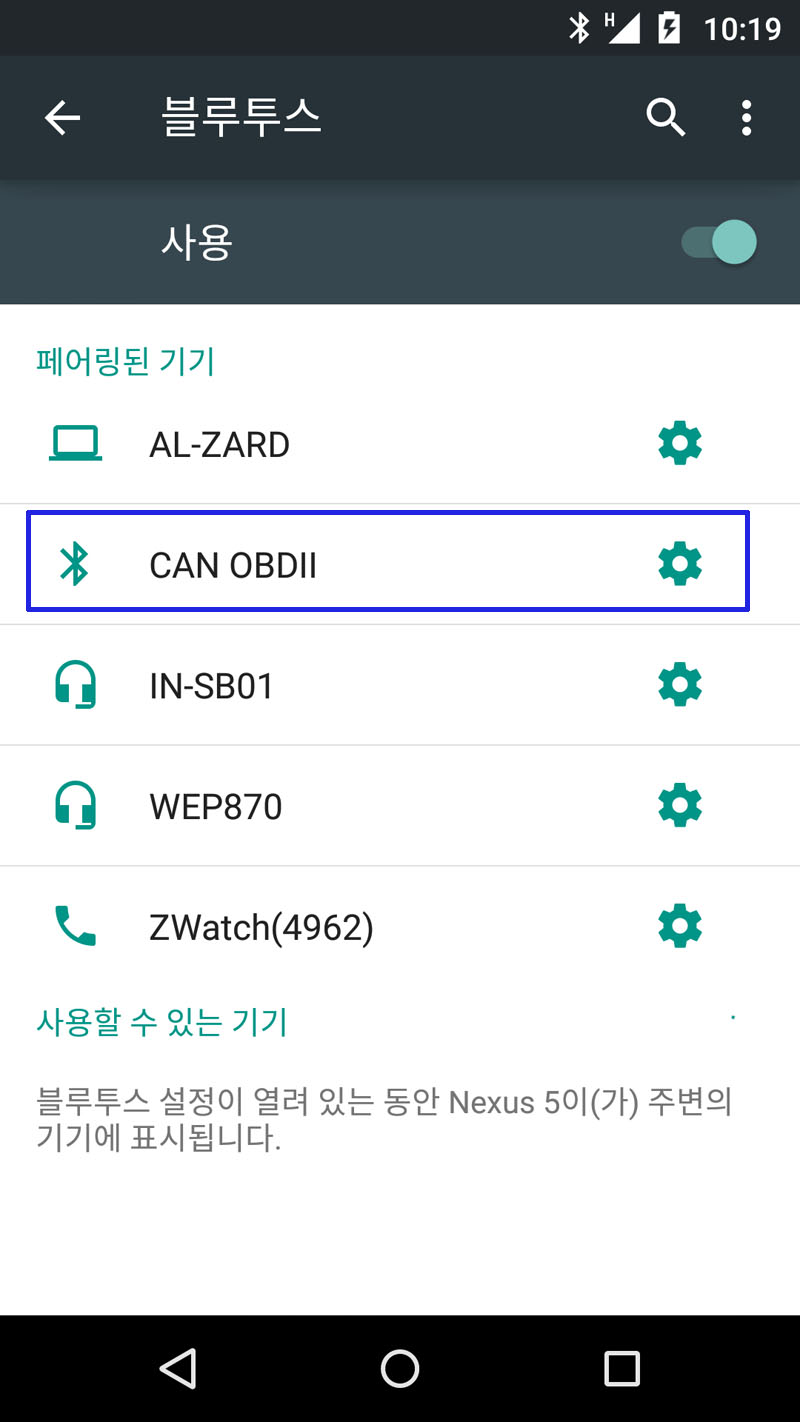Viewport: 800px width, 1422px height.
Task: Open settings gear for ZWatch(4962)
Action: point(680,927)
